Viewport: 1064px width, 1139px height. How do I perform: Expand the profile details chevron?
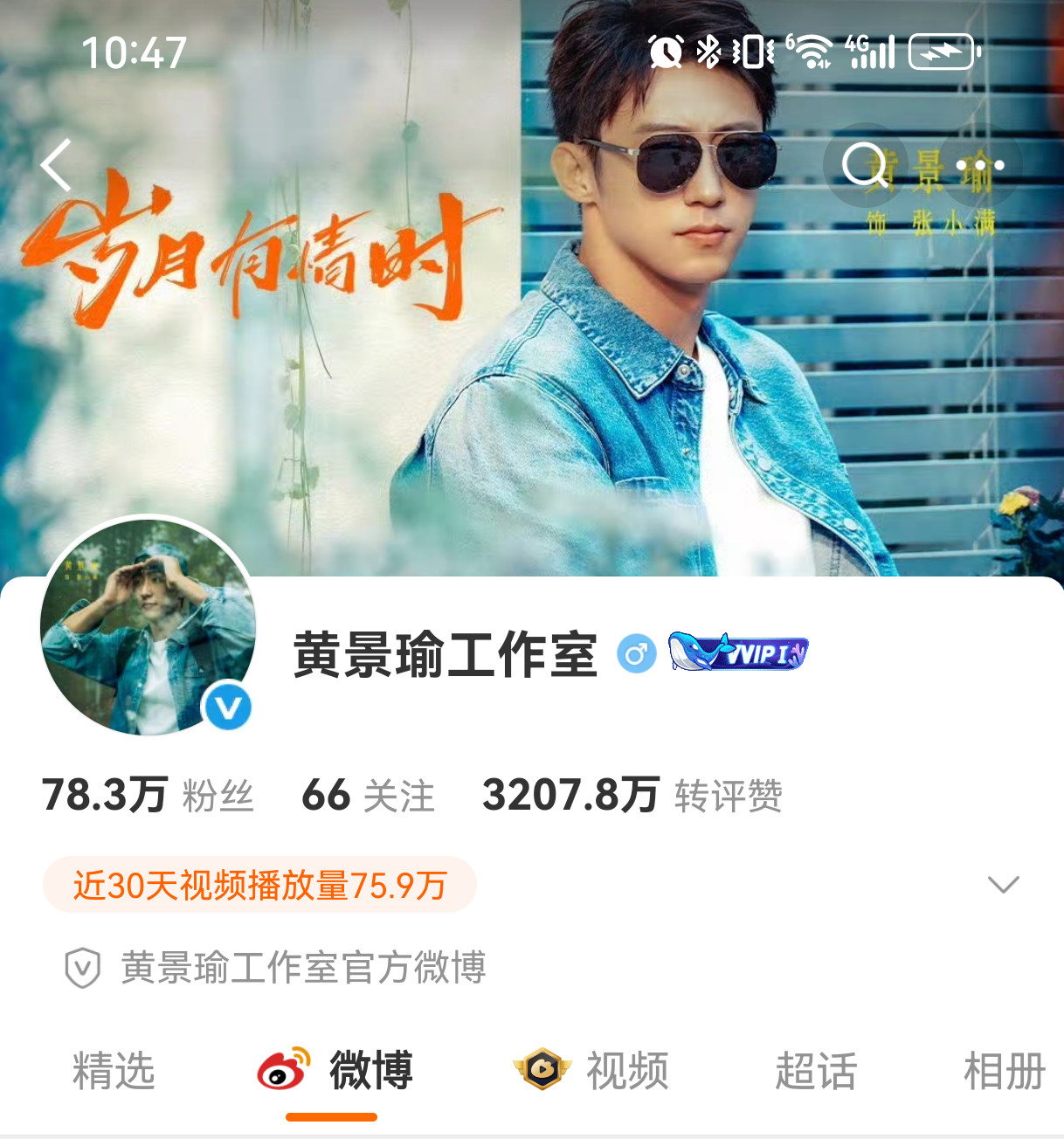(1003, 886)
